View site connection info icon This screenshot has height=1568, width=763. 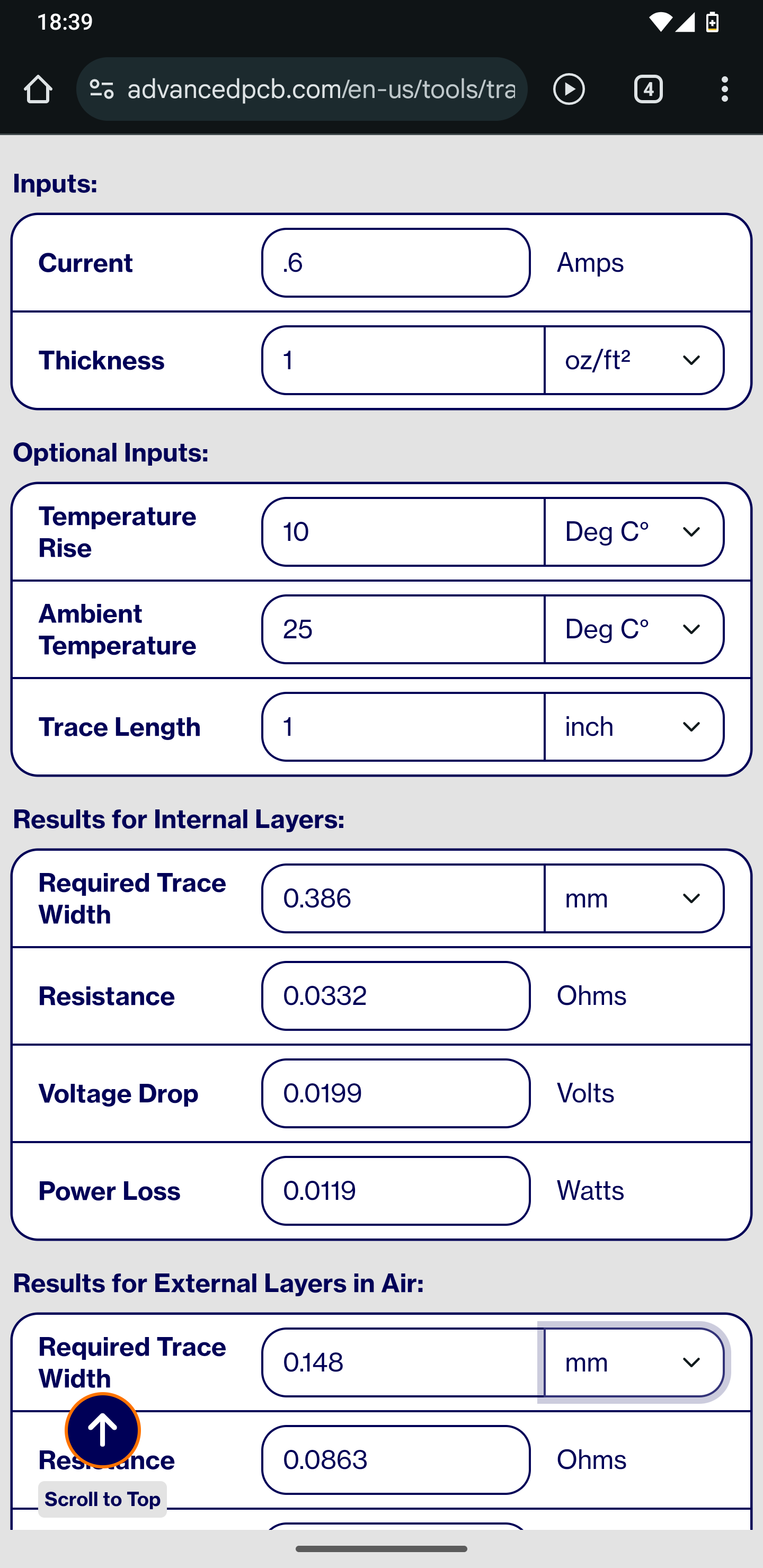click(x=102, y=90)
